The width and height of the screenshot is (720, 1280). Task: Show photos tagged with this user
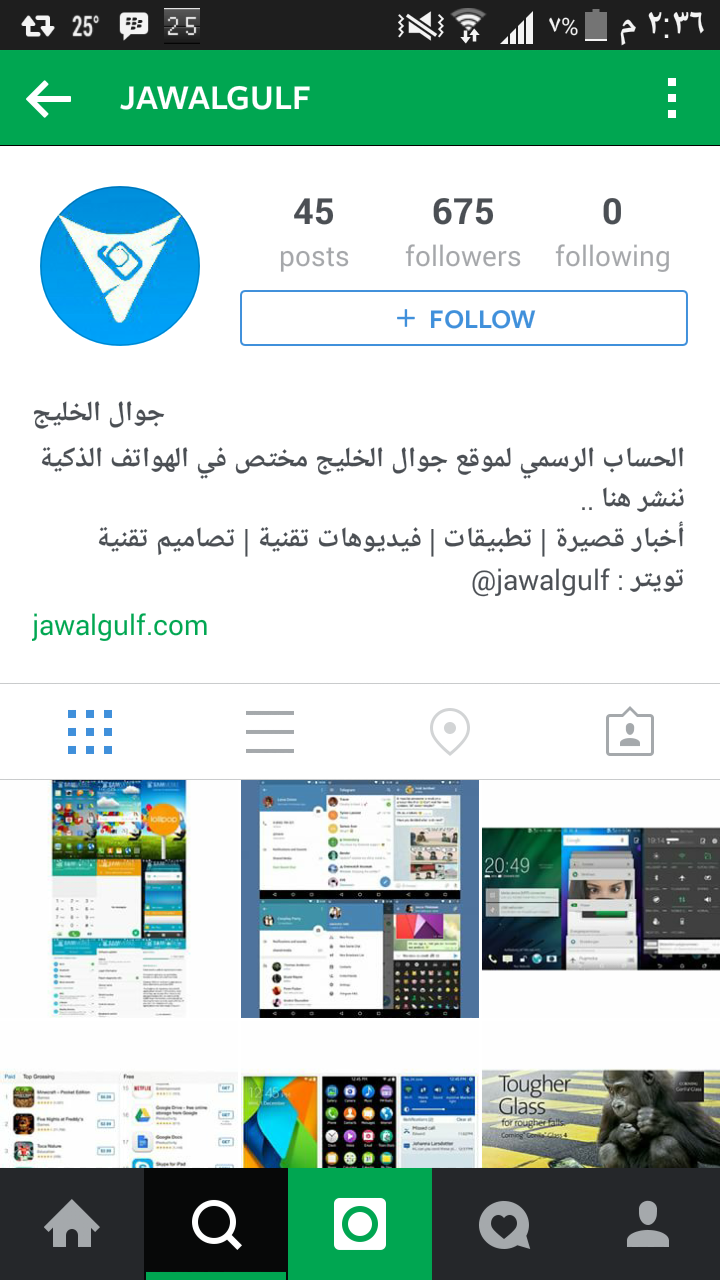[x=630, y=732]
